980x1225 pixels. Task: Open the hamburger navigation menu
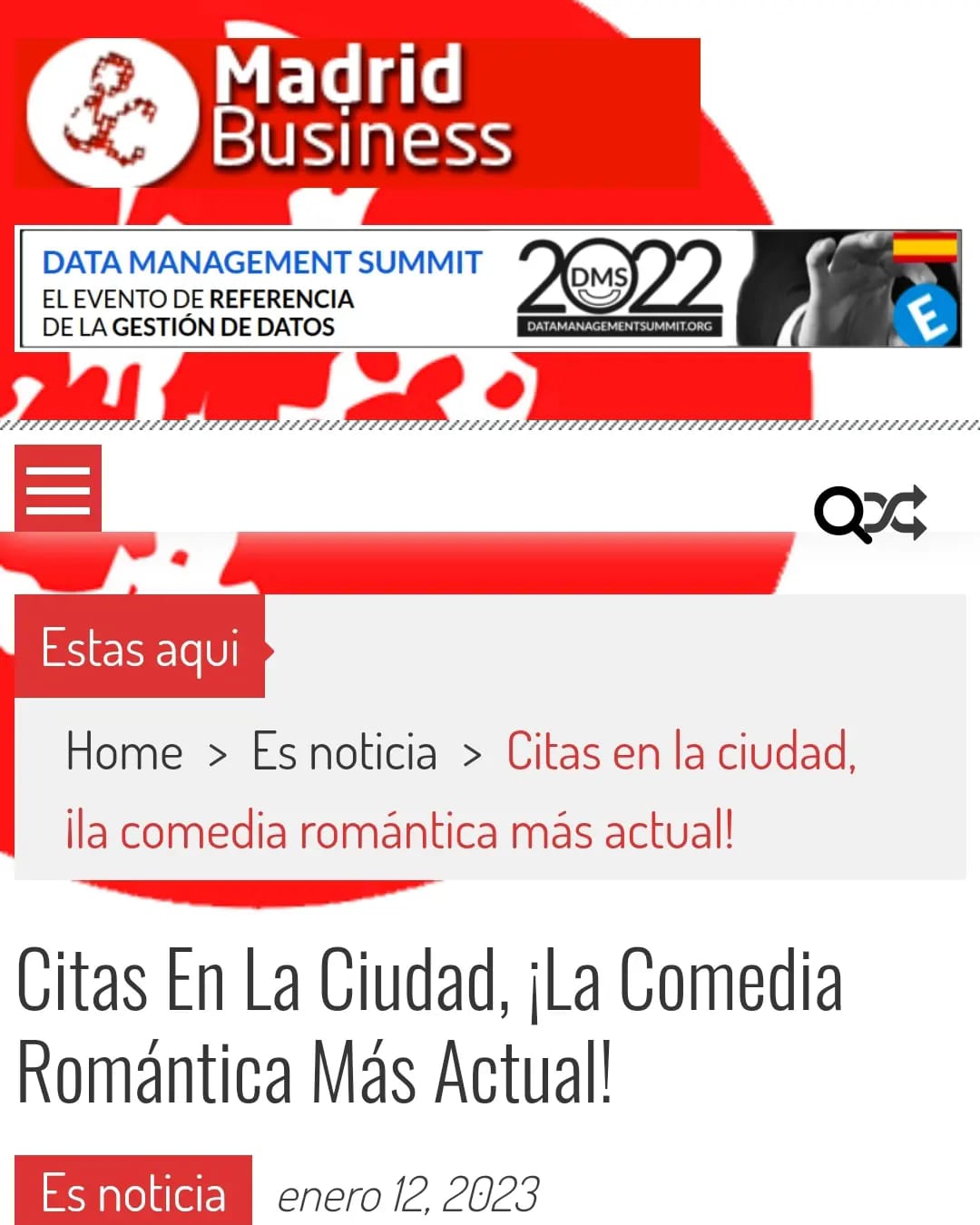[58, 491]
